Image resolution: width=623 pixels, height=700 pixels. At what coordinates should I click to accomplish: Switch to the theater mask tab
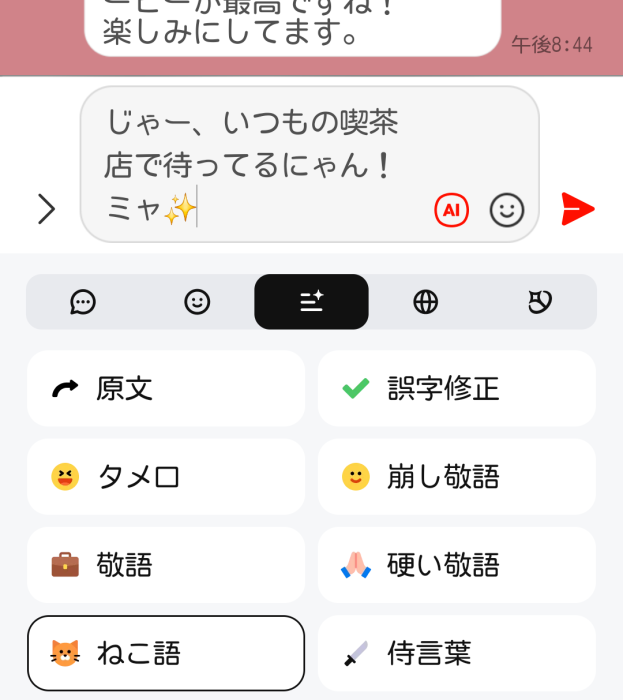point(539,302)
